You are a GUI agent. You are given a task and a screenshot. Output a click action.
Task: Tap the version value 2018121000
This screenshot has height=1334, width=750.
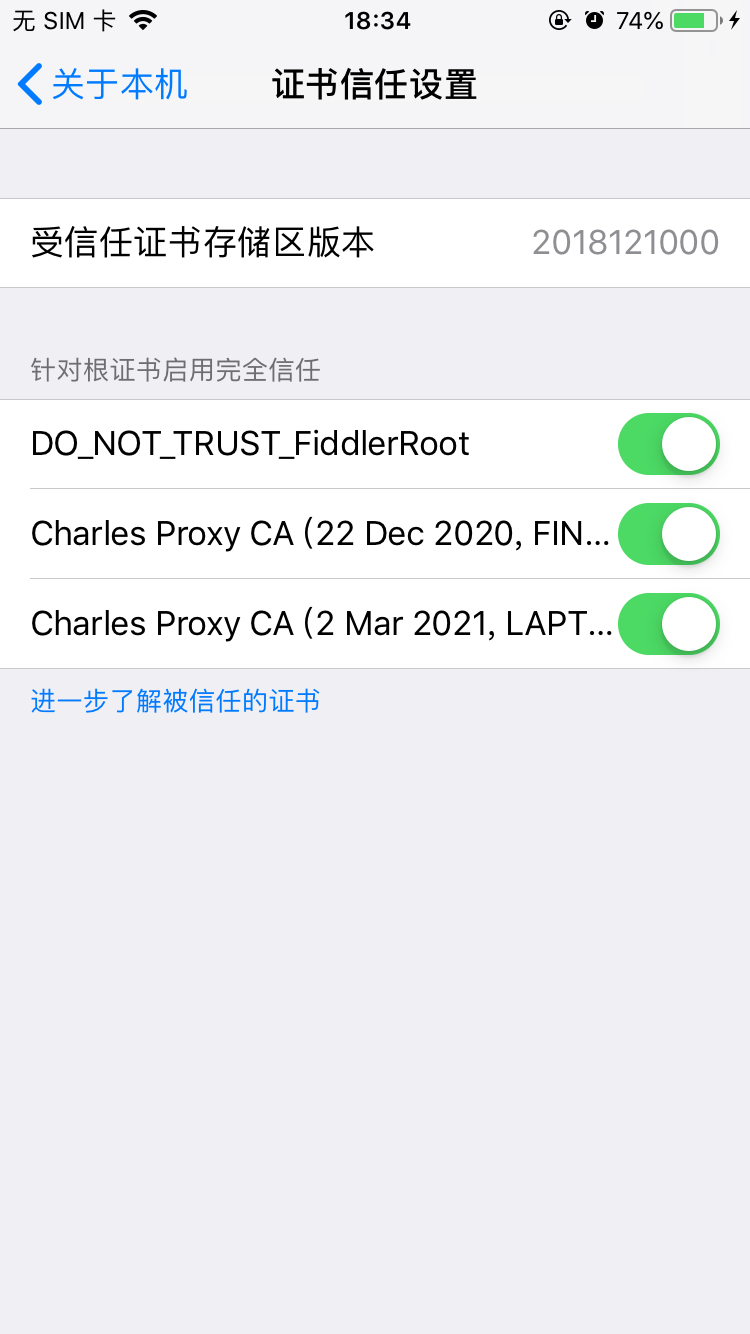pos(625,242)
